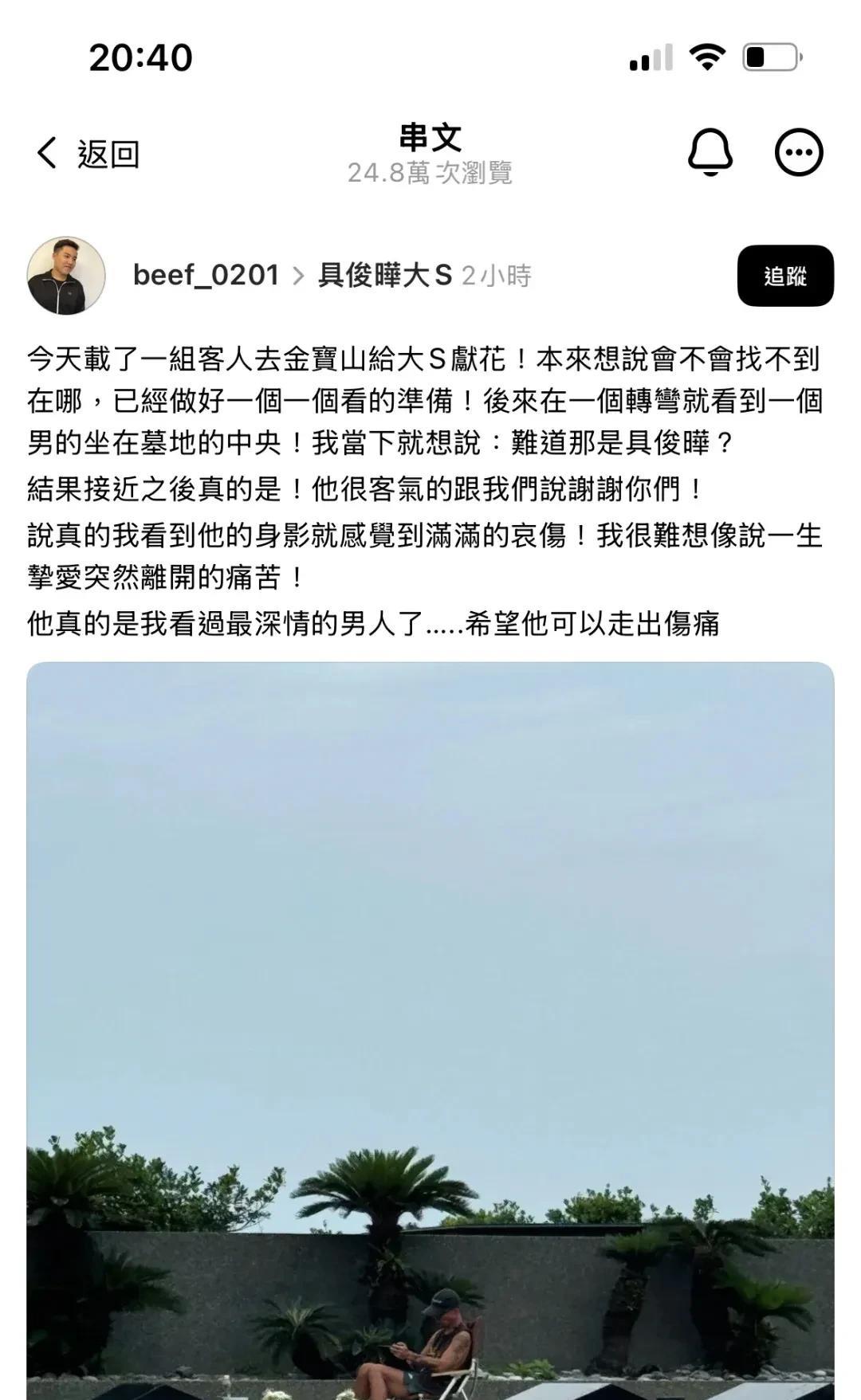Image resolution: width=861 pixels, height=1400 pixels.
Task: Open the beef_0201 username link
Action: (206, 276)
